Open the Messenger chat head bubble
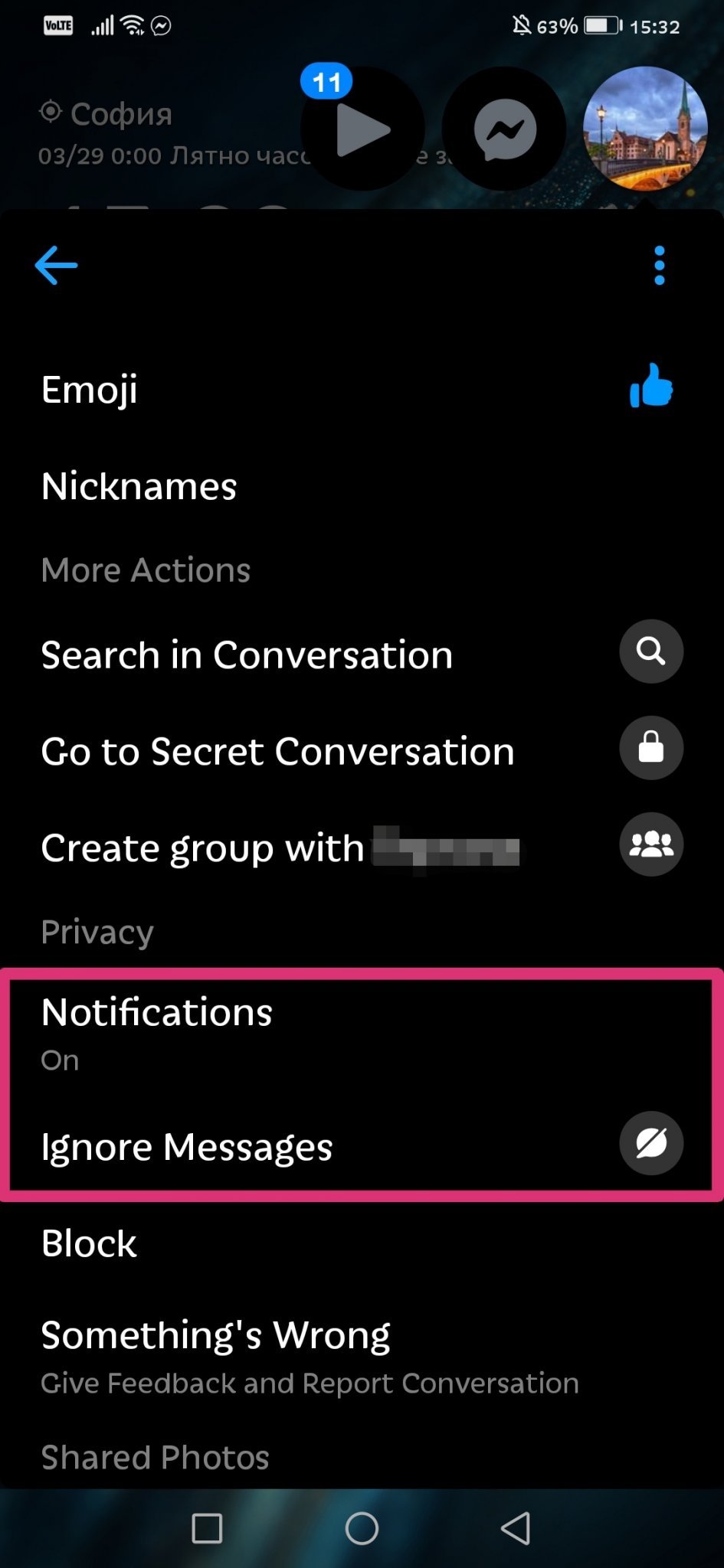This screenshot has width=724, height=1568. click(504, 129)
